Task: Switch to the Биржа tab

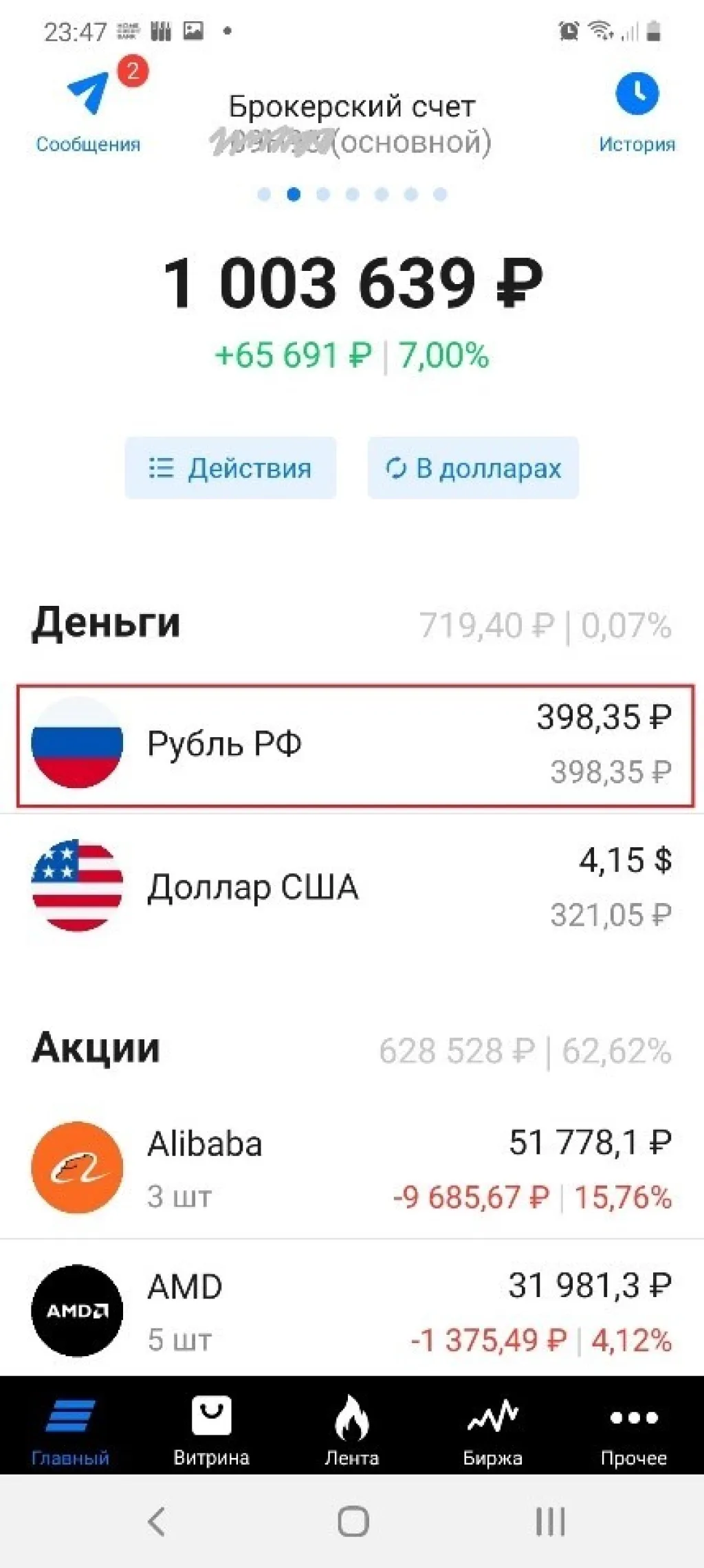Action: pyautogui.click(x=492, y=1428)
